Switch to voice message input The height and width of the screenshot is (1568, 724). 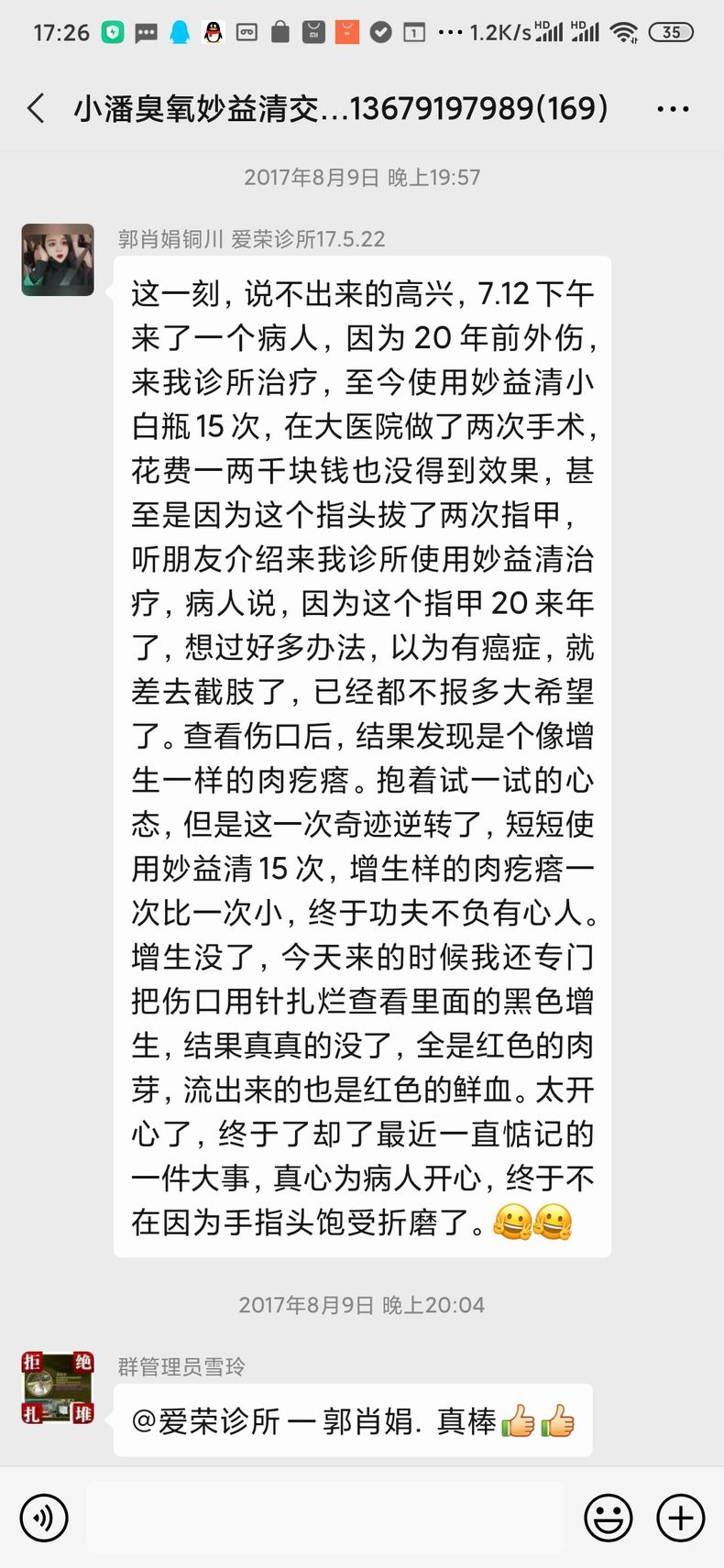click(44, 1517)
